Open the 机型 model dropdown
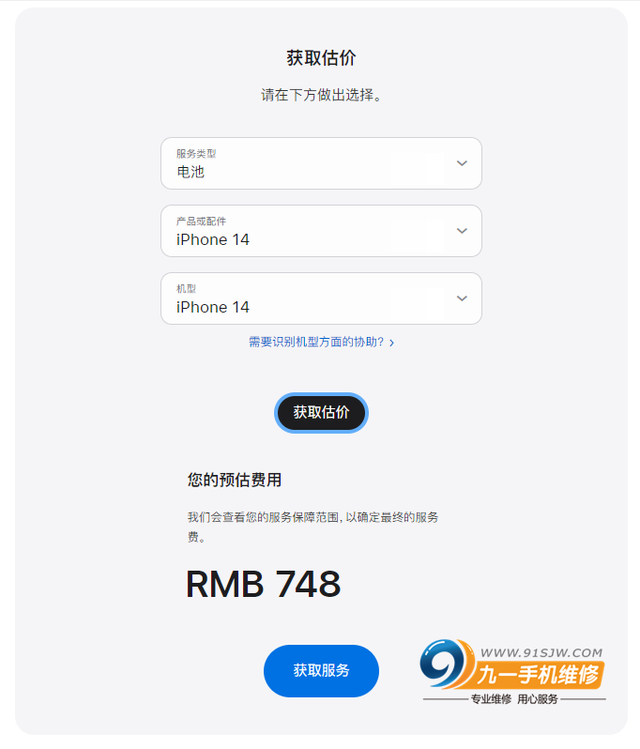Viewport: 640px width, 749px height. [x=320, y=299]
